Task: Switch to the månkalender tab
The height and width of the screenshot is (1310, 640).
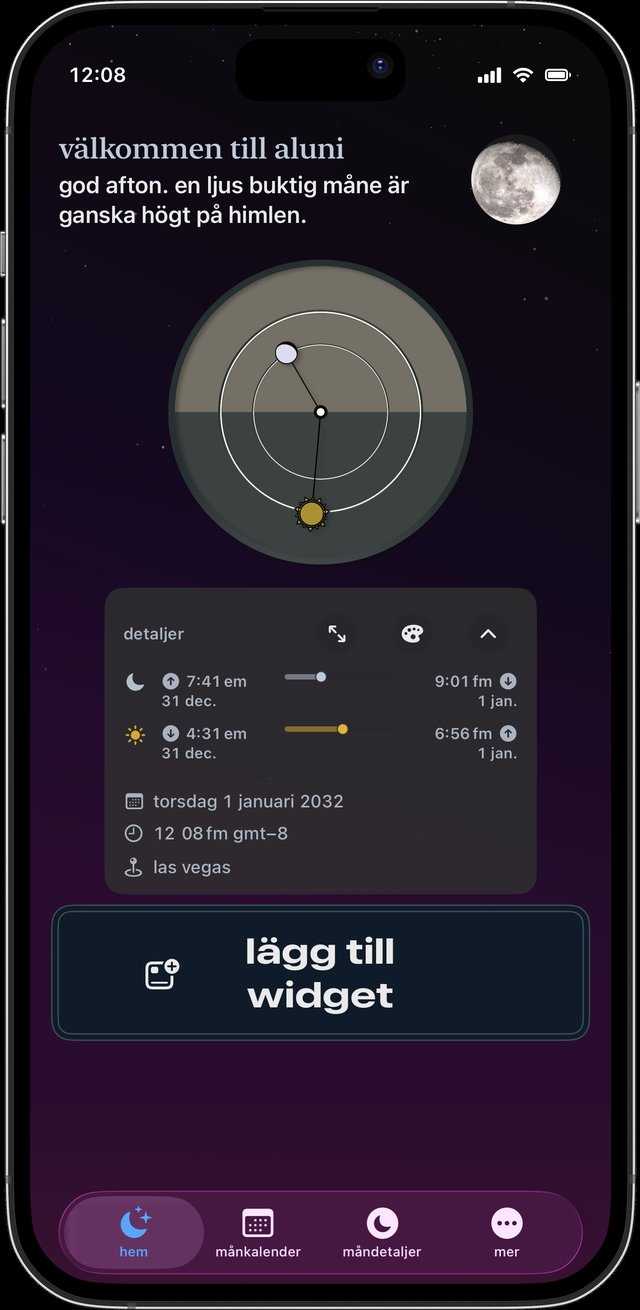Action: pyautogui.click(x=258, y=1233)
